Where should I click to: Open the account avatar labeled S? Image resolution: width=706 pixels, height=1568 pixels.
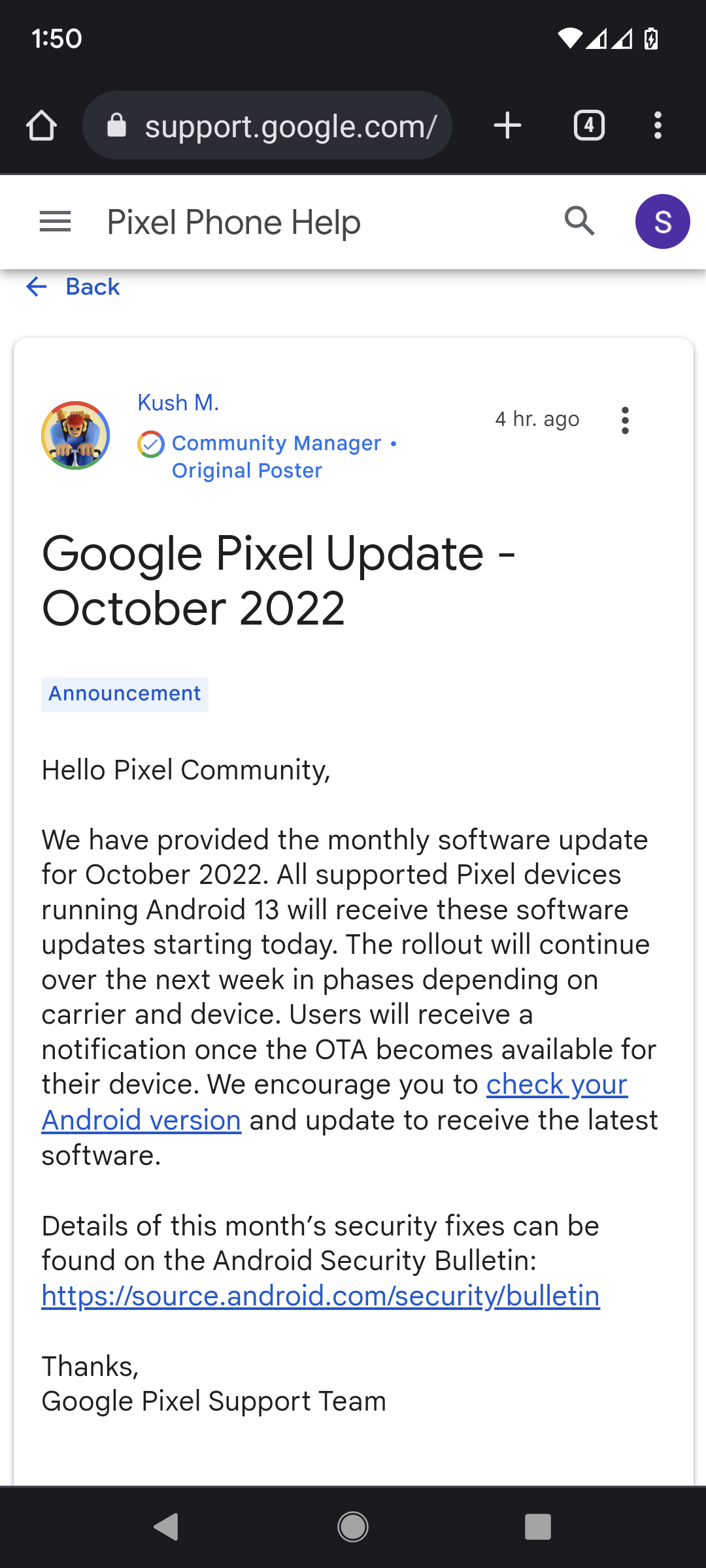(x=662, y=221)
